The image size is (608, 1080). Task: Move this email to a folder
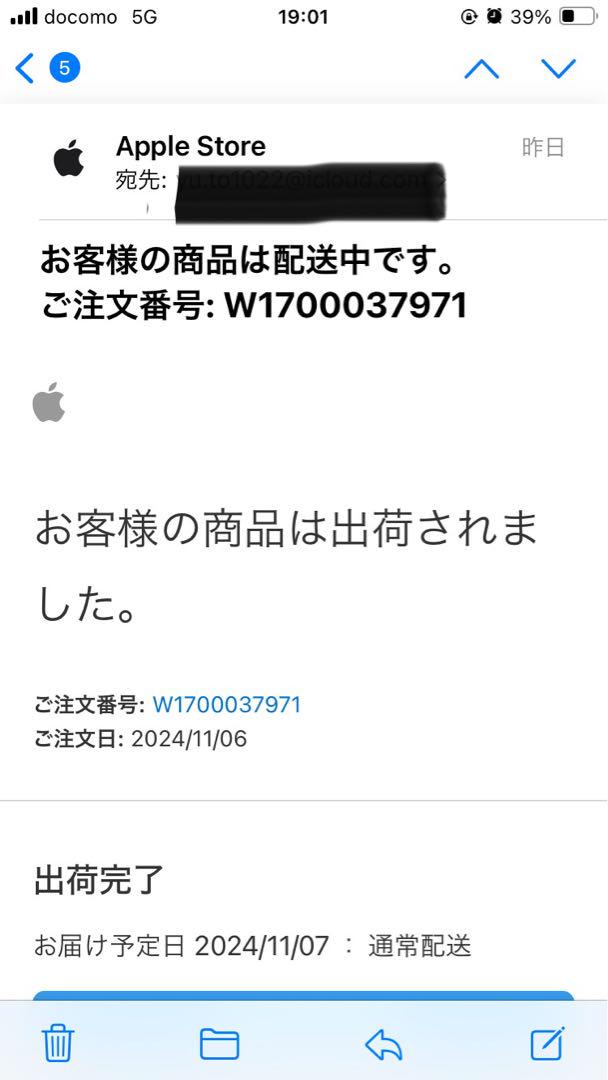coord(219,1043)
